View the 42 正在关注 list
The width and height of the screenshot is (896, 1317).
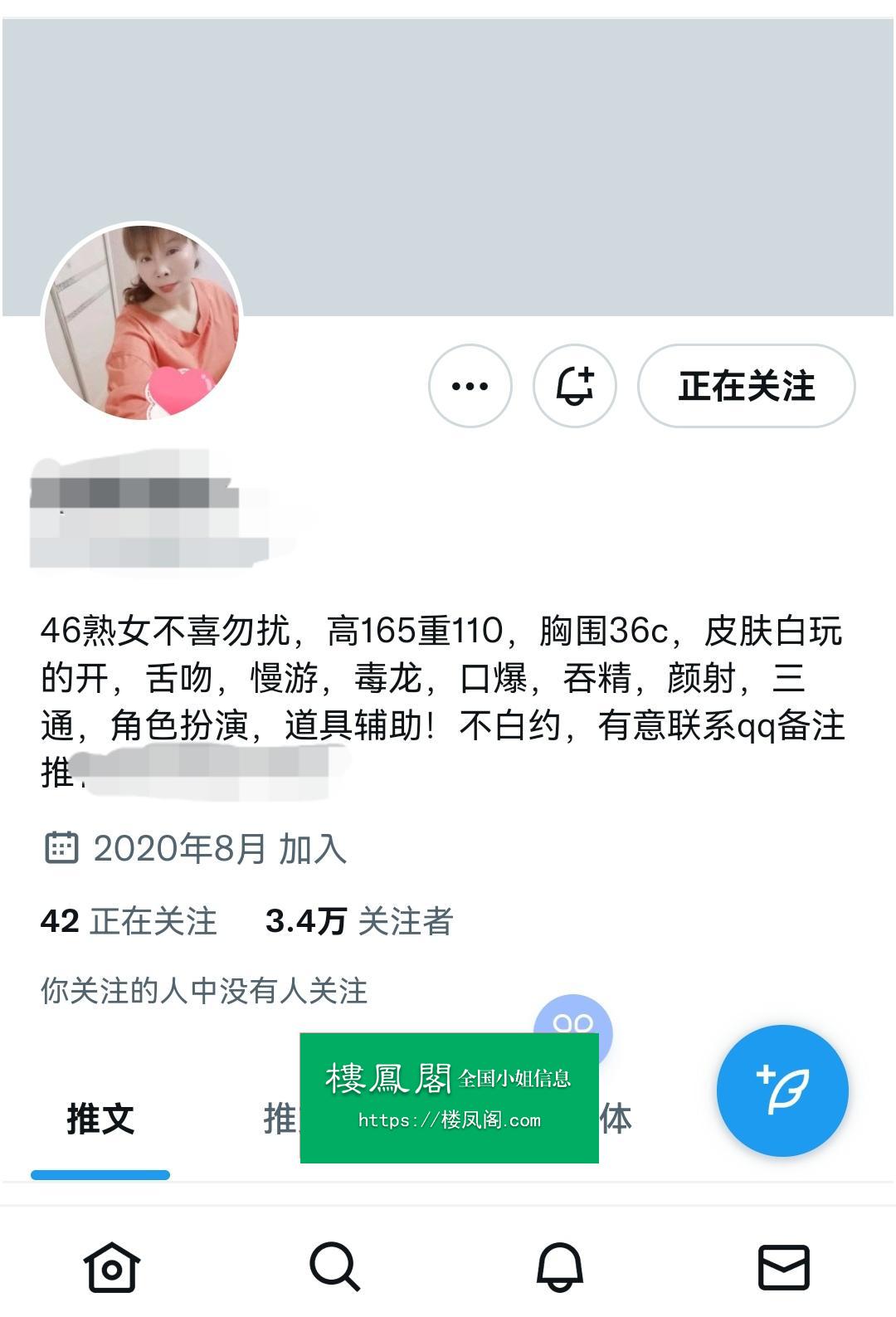[x=129, y=921]
